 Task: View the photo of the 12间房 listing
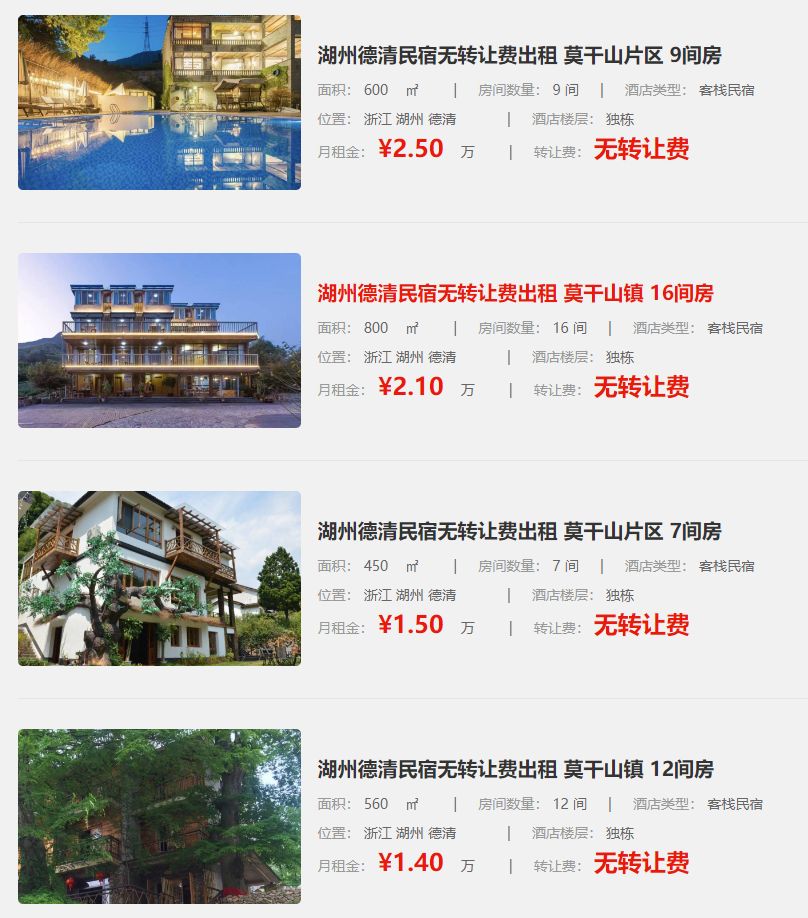[x=159, y=816]
